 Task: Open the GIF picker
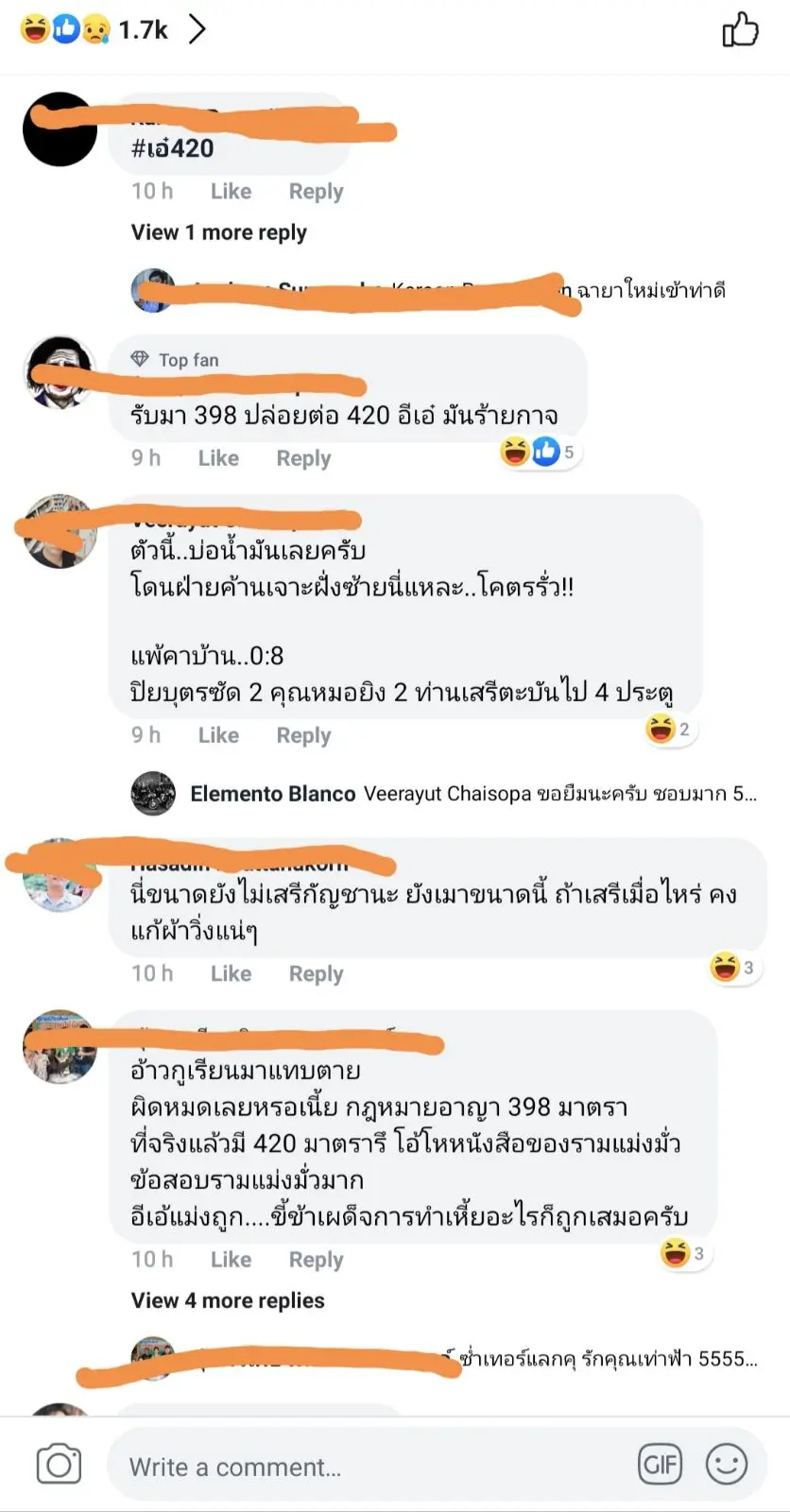(660, 1466)
